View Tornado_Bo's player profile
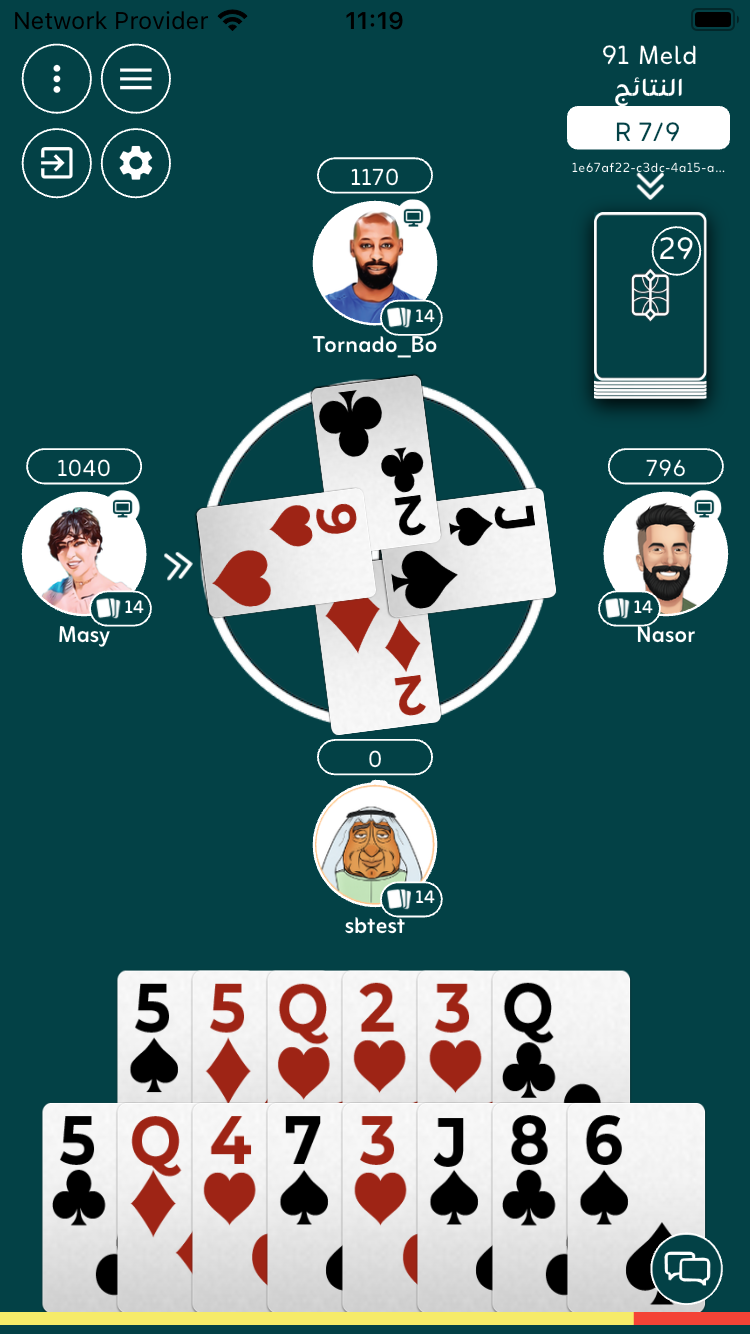This screenshot has width=750, height=1334. click(374, 263)
